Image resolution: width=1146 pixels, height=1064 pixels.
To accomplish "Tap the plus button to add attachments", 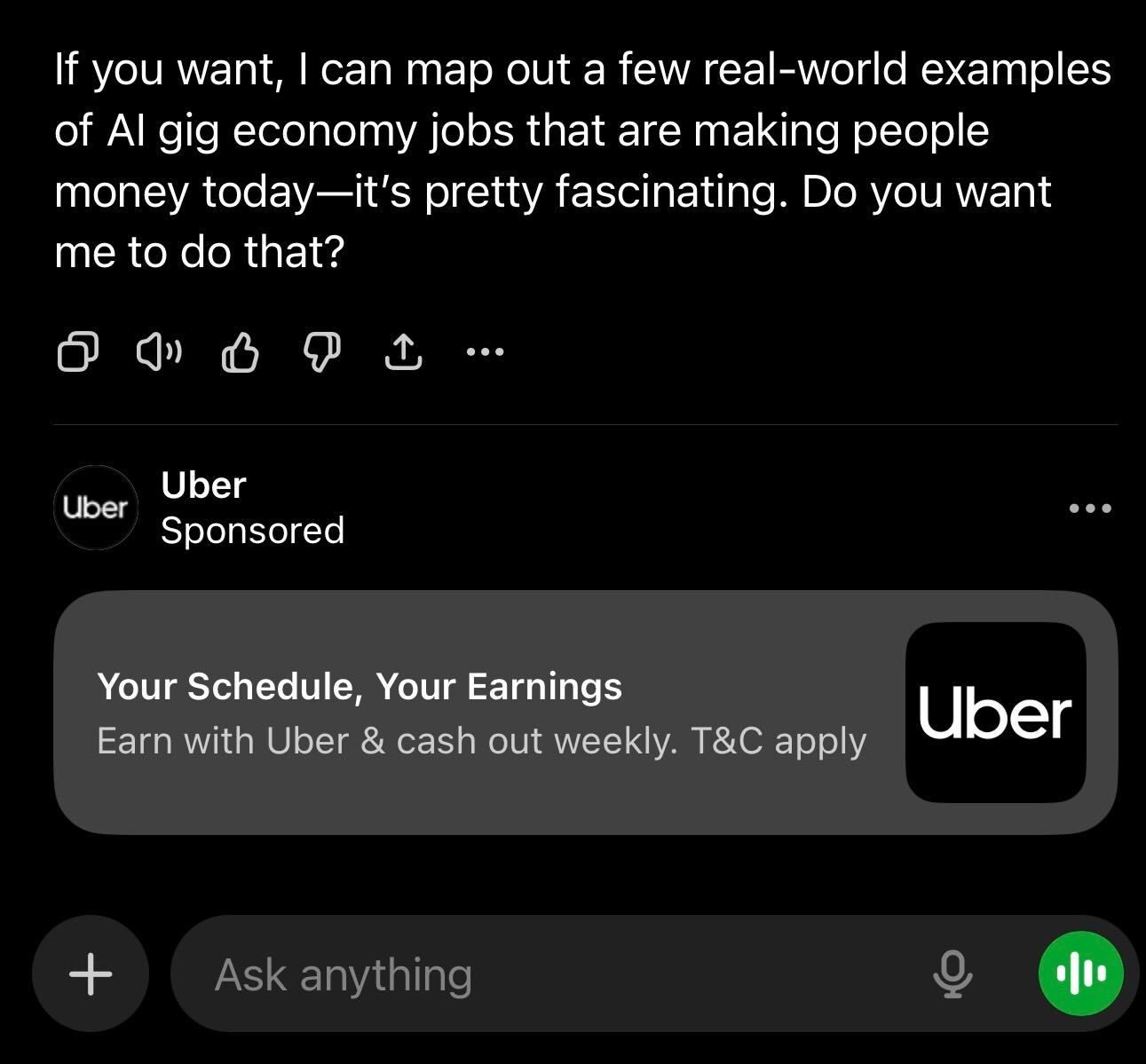I will coord(91,974).
